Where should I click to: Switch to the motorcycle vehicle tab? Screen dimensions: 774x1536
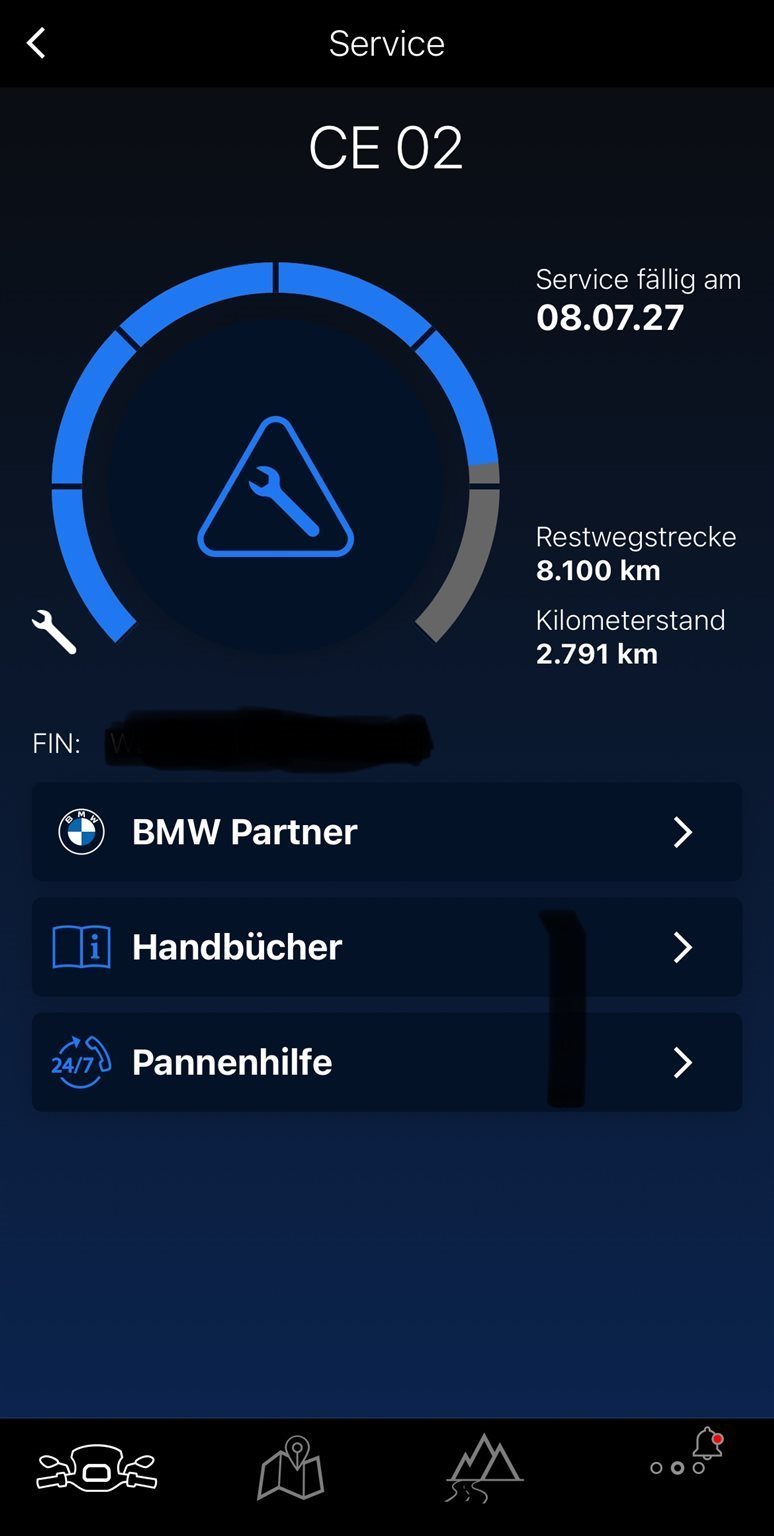96,1471
